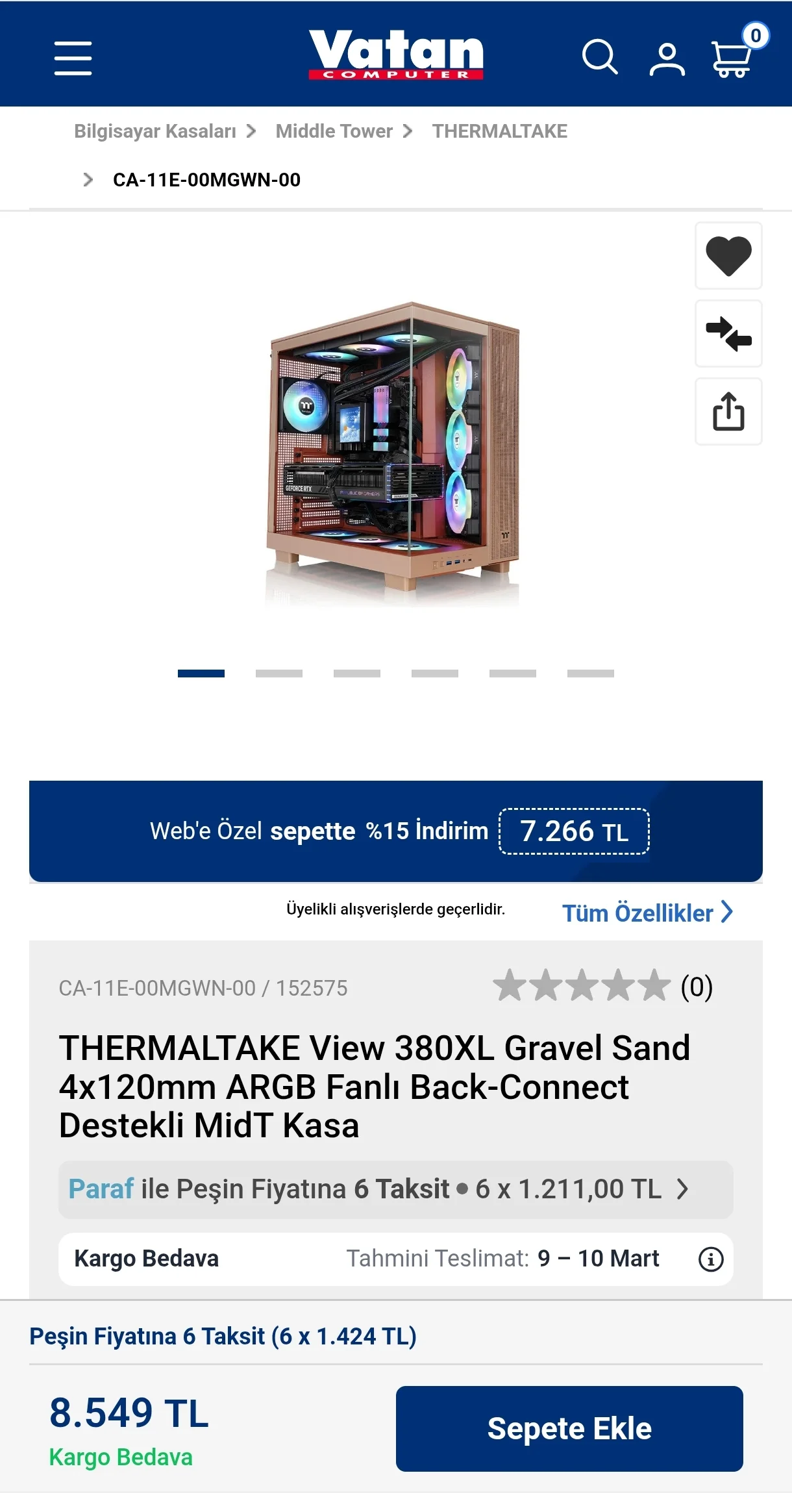Image resolution: width=792 pixels, height=1512 pixels.
Task: Open the user account icon
Action: click(667, 59)
